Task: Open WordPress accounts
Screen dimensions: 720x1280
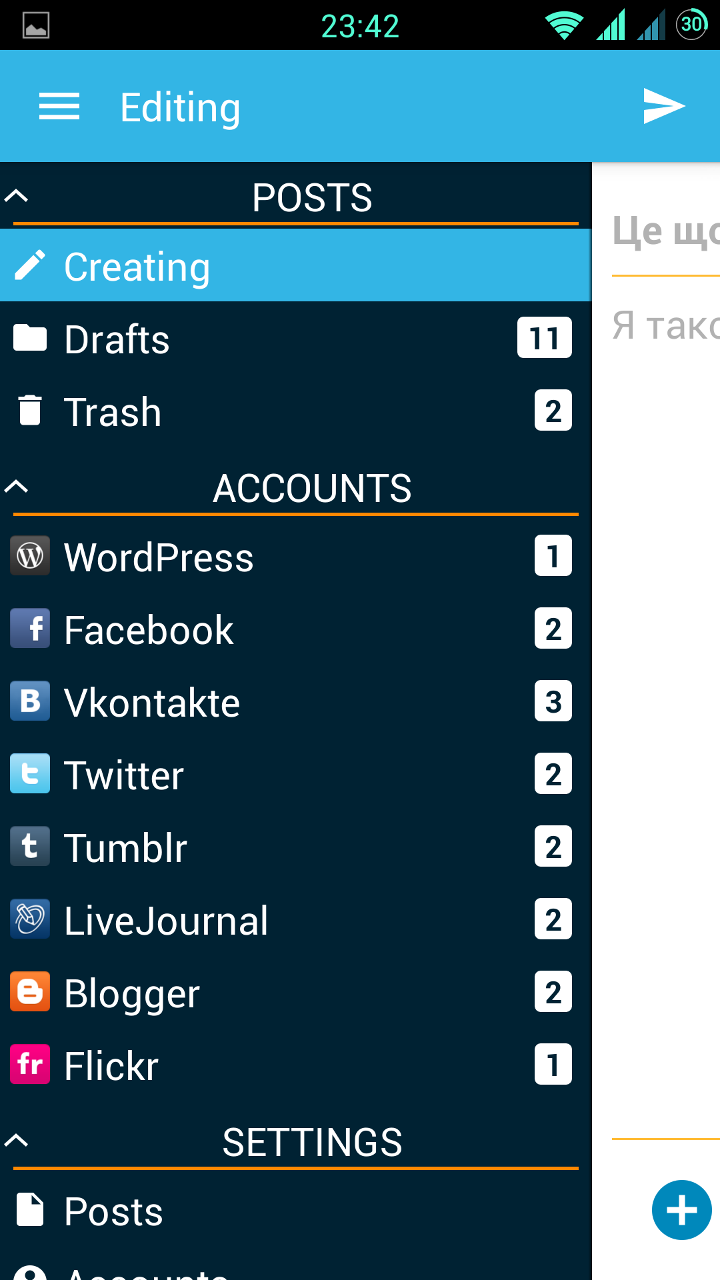Action: 295,557
